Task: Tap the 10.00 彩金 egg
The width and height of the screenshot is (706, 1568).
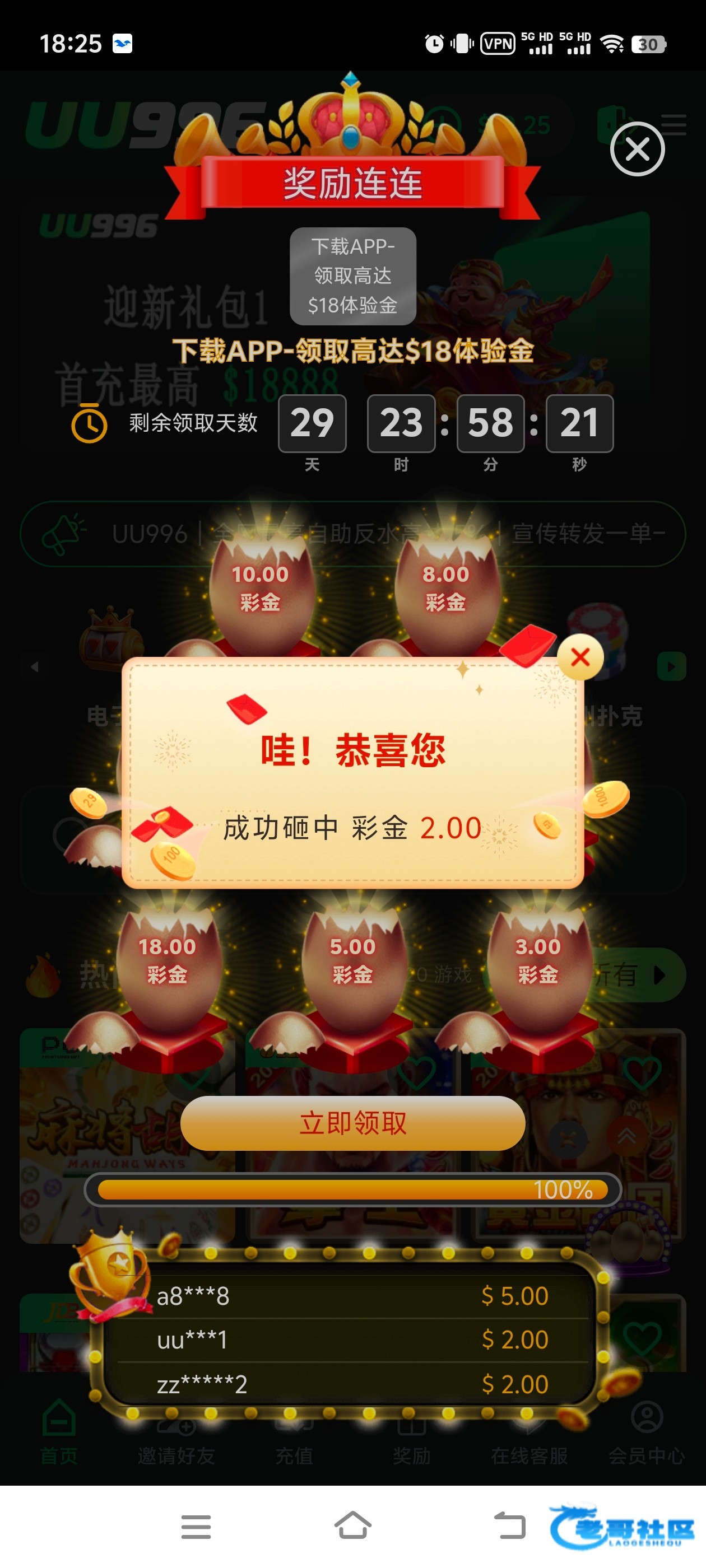Action: [x=261, y=594]
